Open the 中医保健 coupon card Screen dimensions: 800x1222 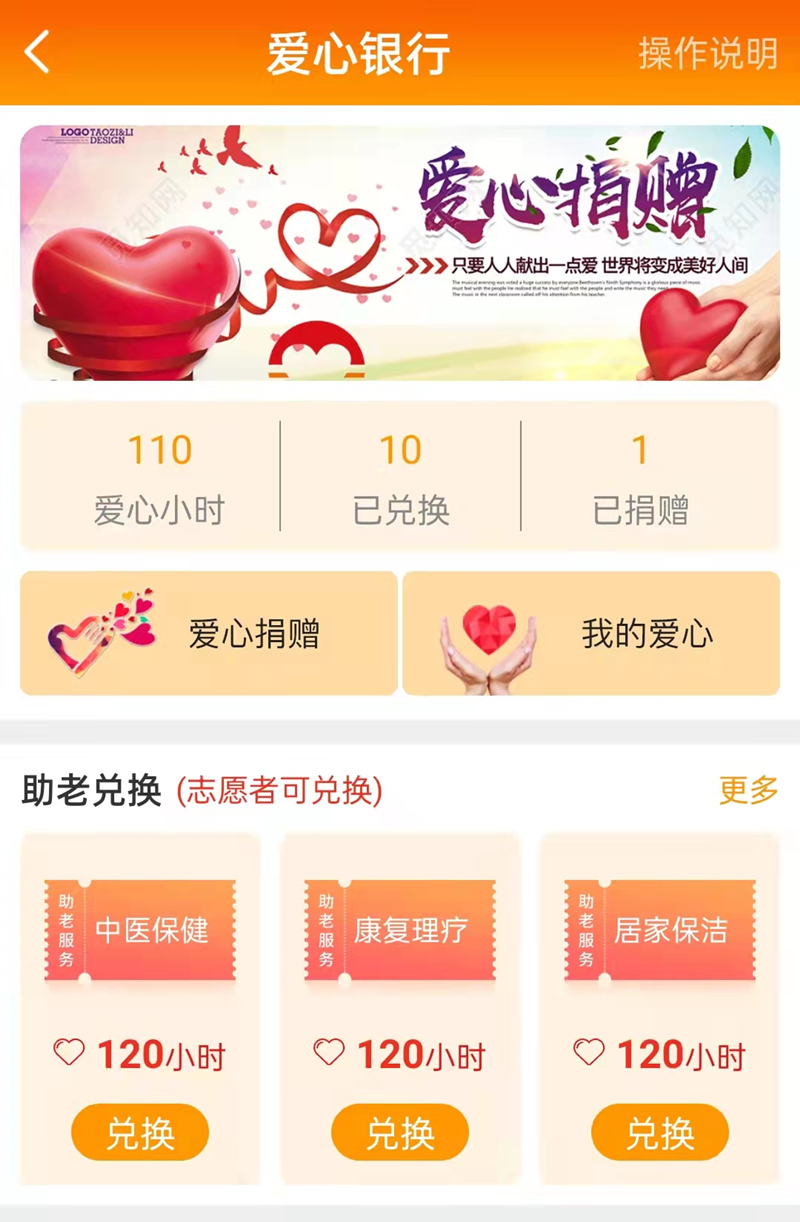(140, 931)
